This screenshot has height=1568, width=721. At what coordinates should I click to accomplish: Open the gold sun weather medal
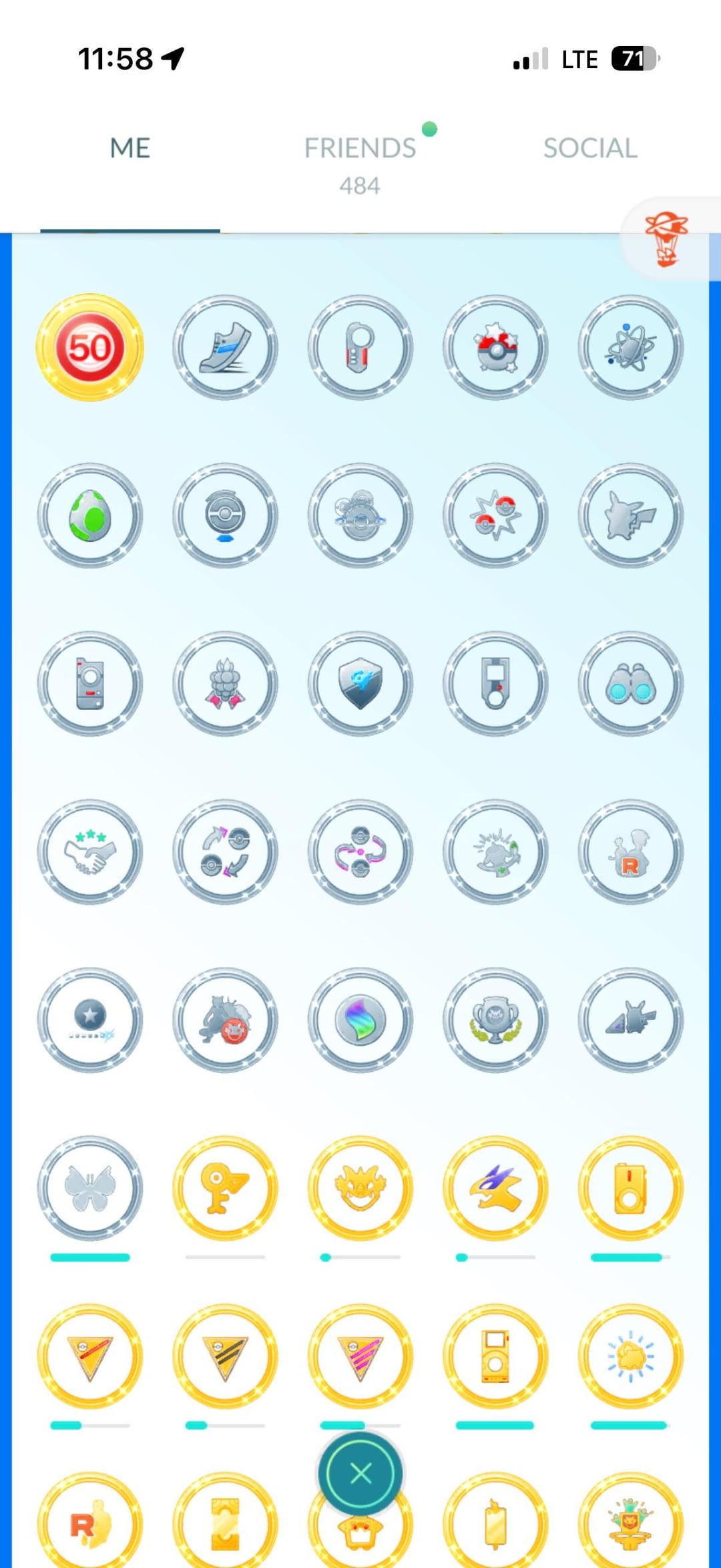click(x=630, y=1357)
